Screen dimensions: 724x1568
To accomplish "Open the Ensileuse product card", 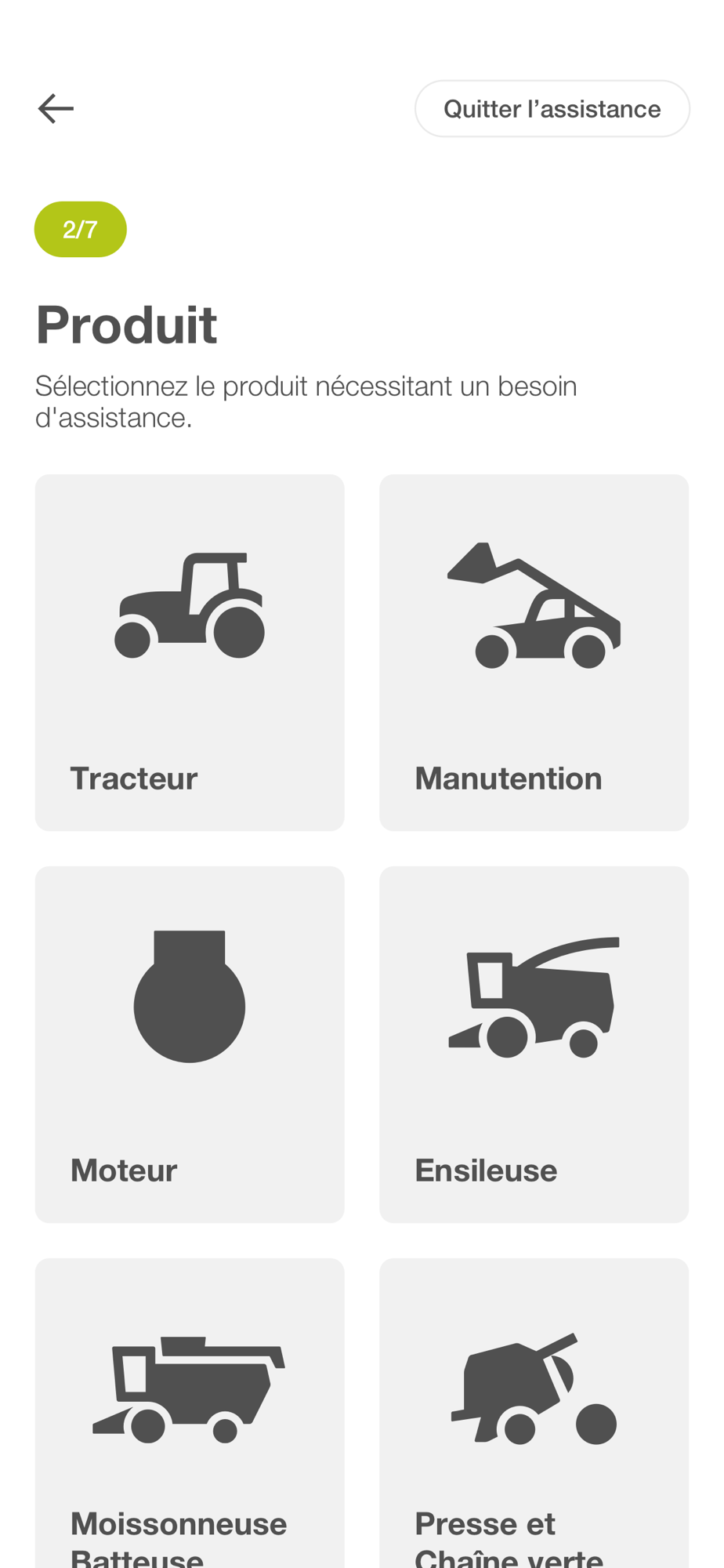I will 534,1044.
